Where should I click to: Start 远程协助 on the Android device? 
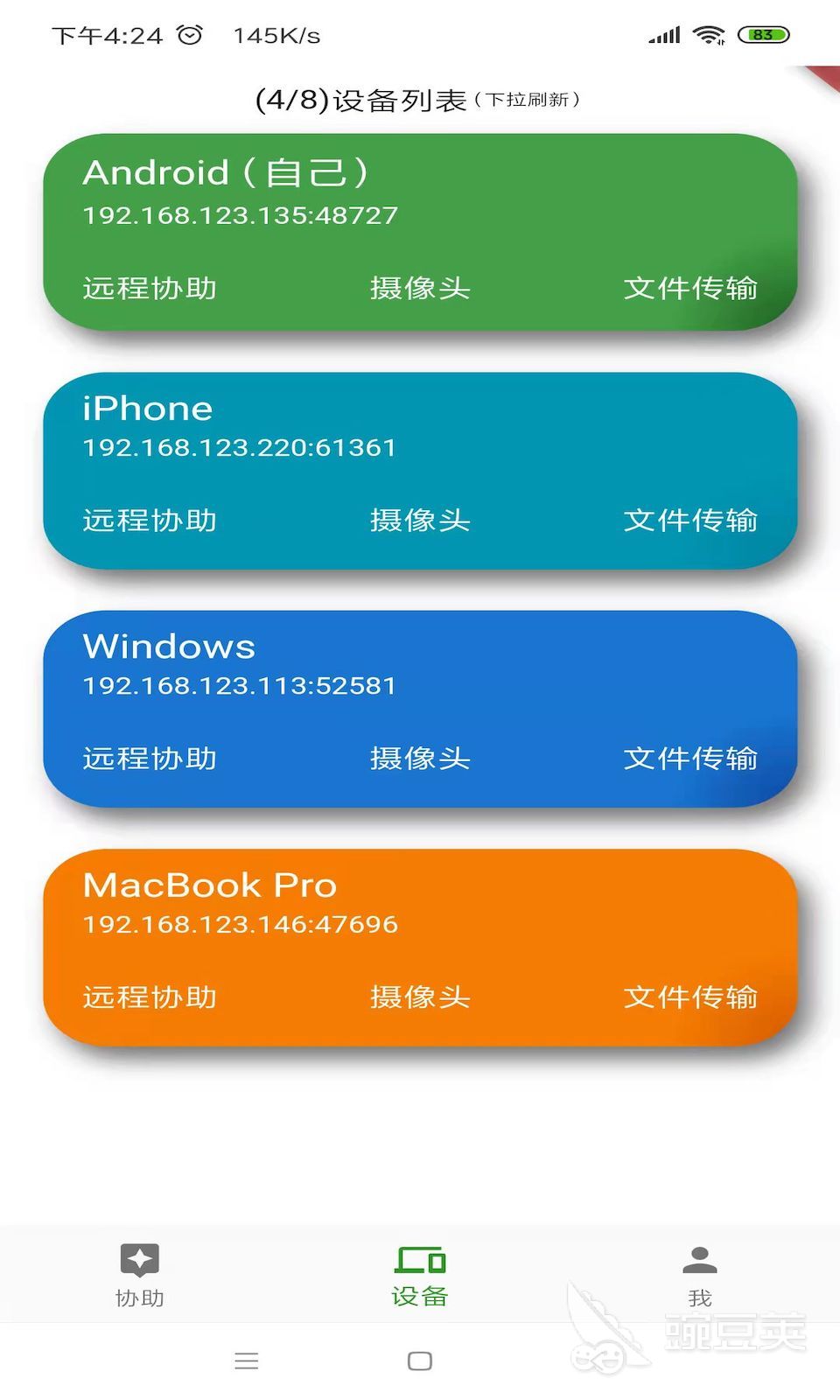[150, 288]
